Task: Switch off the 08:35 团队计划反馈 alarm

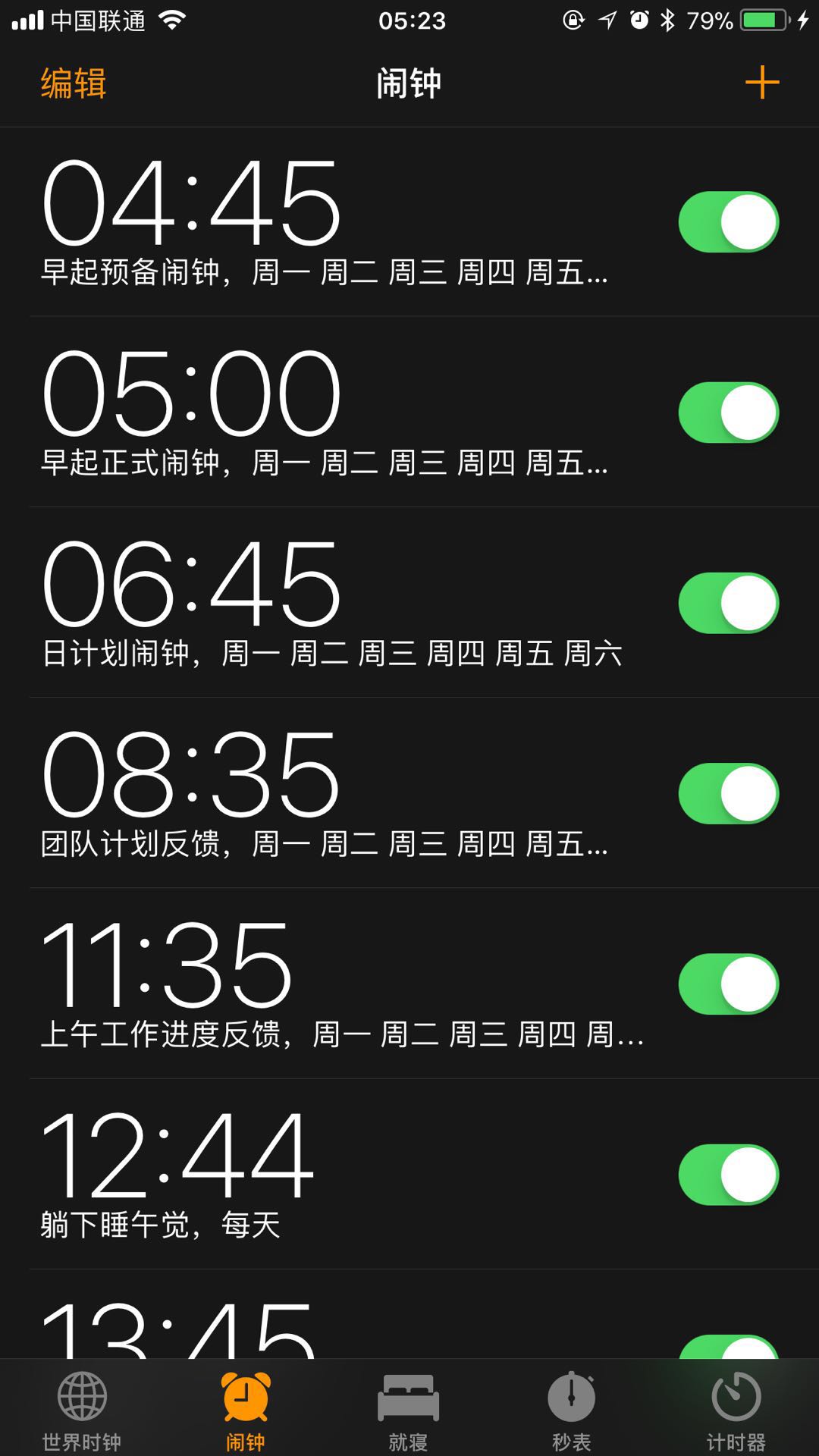Action: (729, 793)
